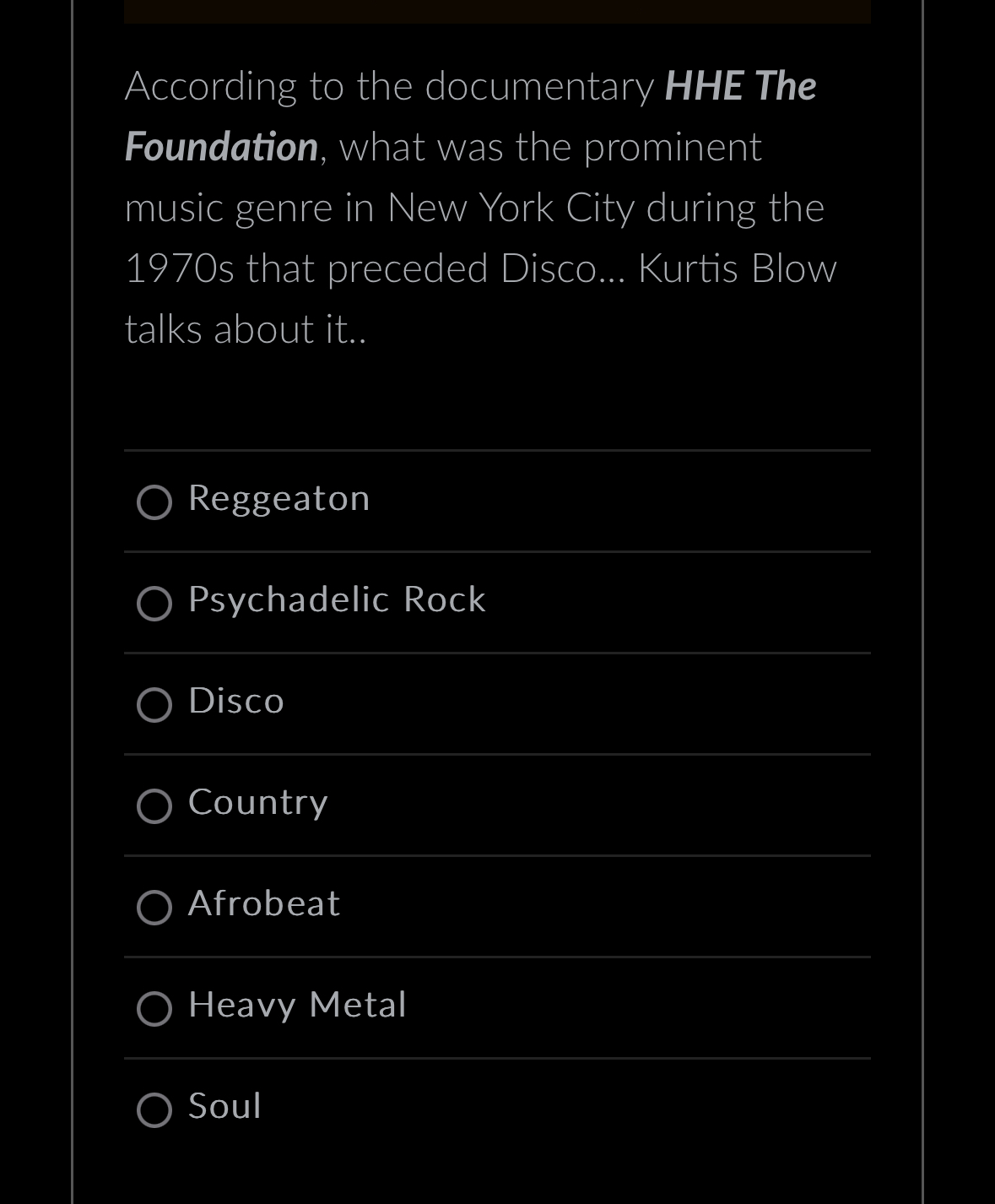Pick the Disco radio button
This screenshot has height=1204, width=995.
pos(154,704)
